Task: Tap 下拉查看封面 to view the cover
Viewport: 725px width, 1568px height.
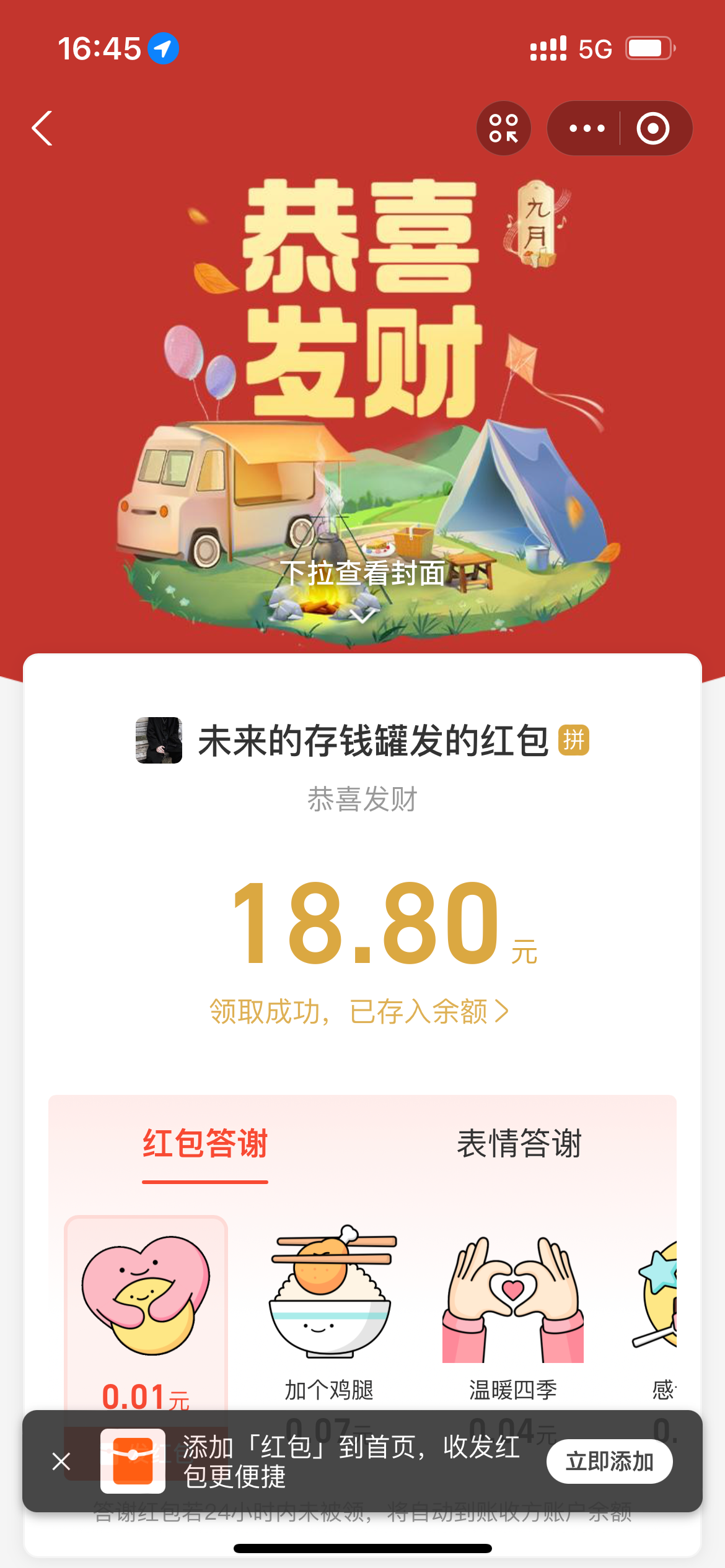Action: coord(362,574)
